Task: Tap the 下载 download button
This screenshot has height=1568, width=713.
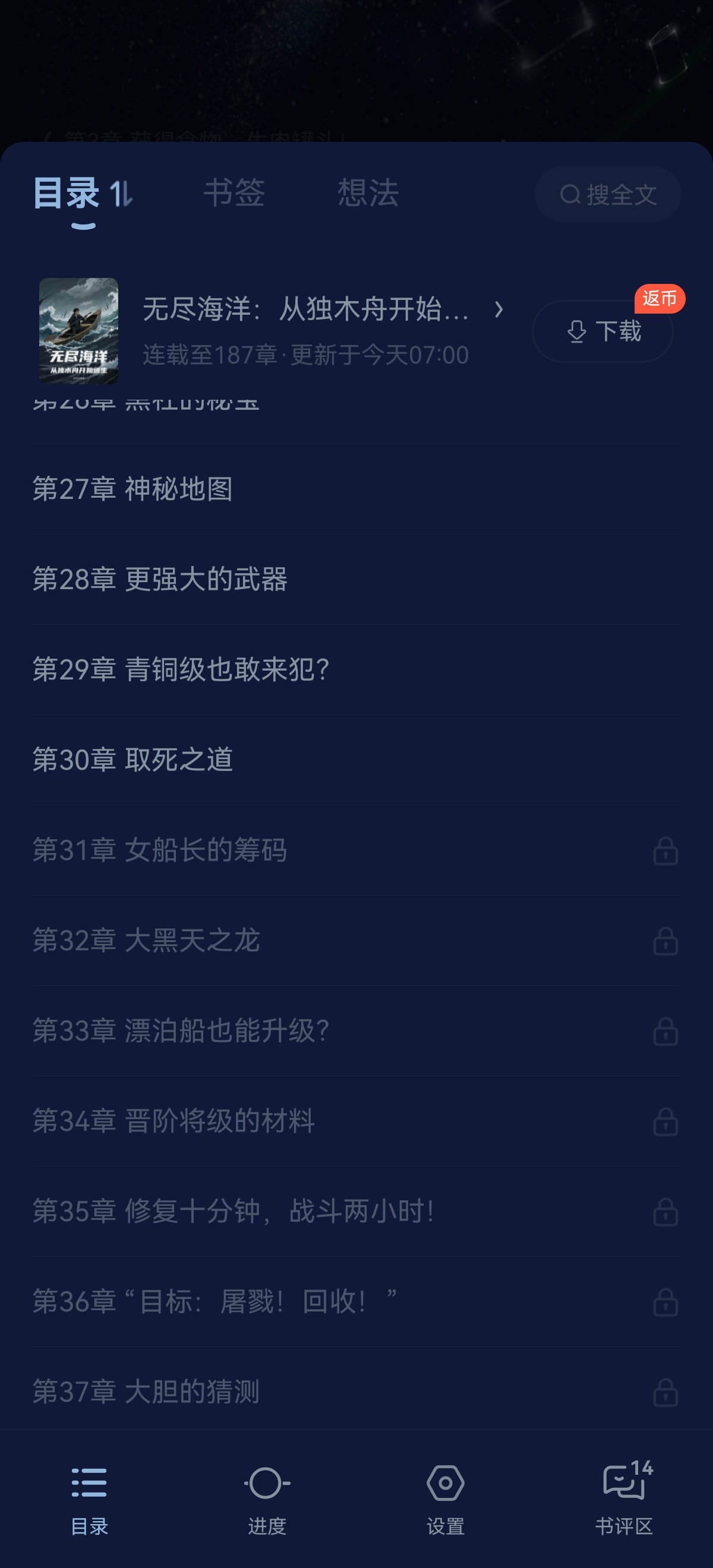Action: [x=602, y=332]
